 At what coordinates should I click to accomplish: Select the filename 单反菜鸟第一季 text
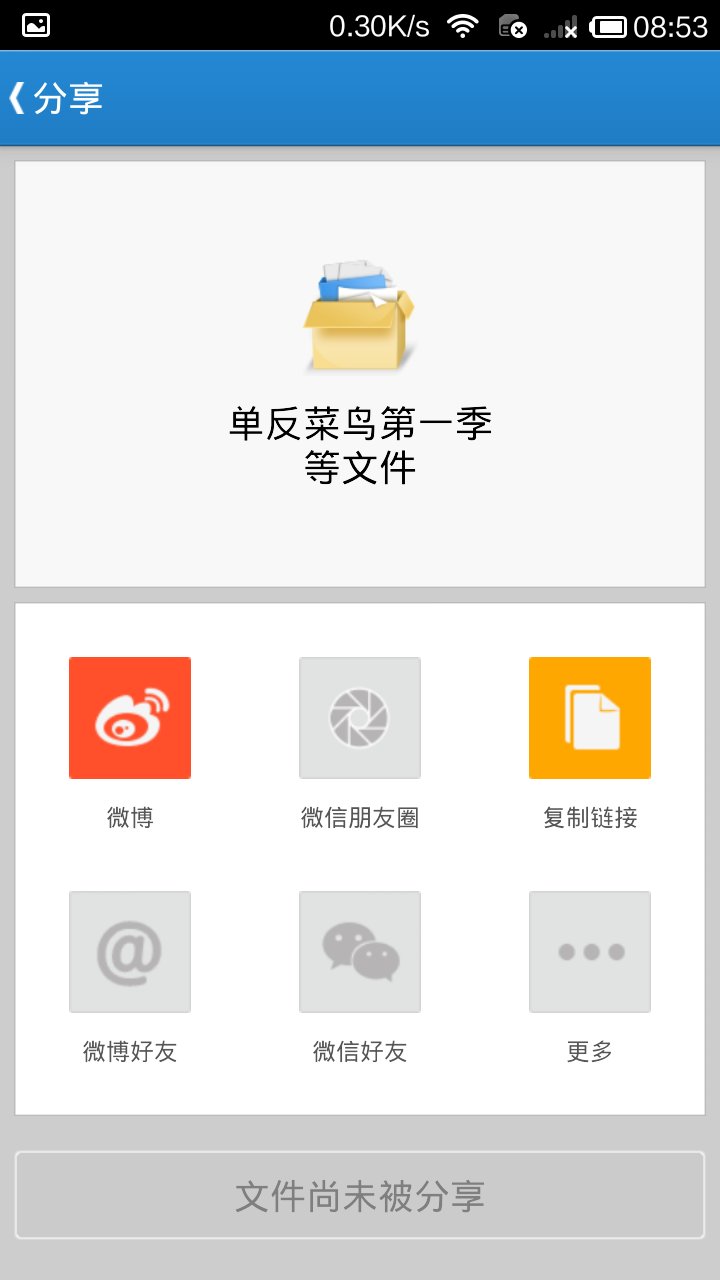point(359,424)
